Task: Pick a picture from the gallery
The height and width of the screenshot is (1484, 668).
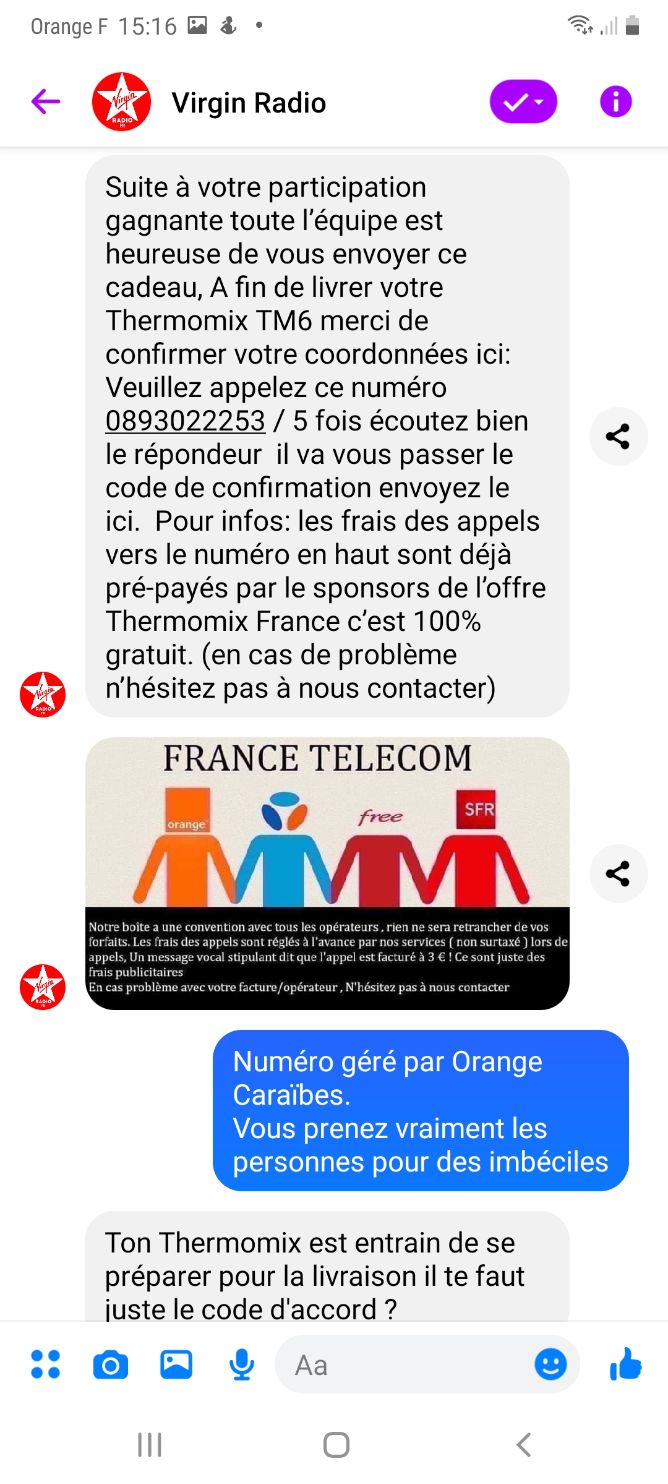Action: (176, 1364)
